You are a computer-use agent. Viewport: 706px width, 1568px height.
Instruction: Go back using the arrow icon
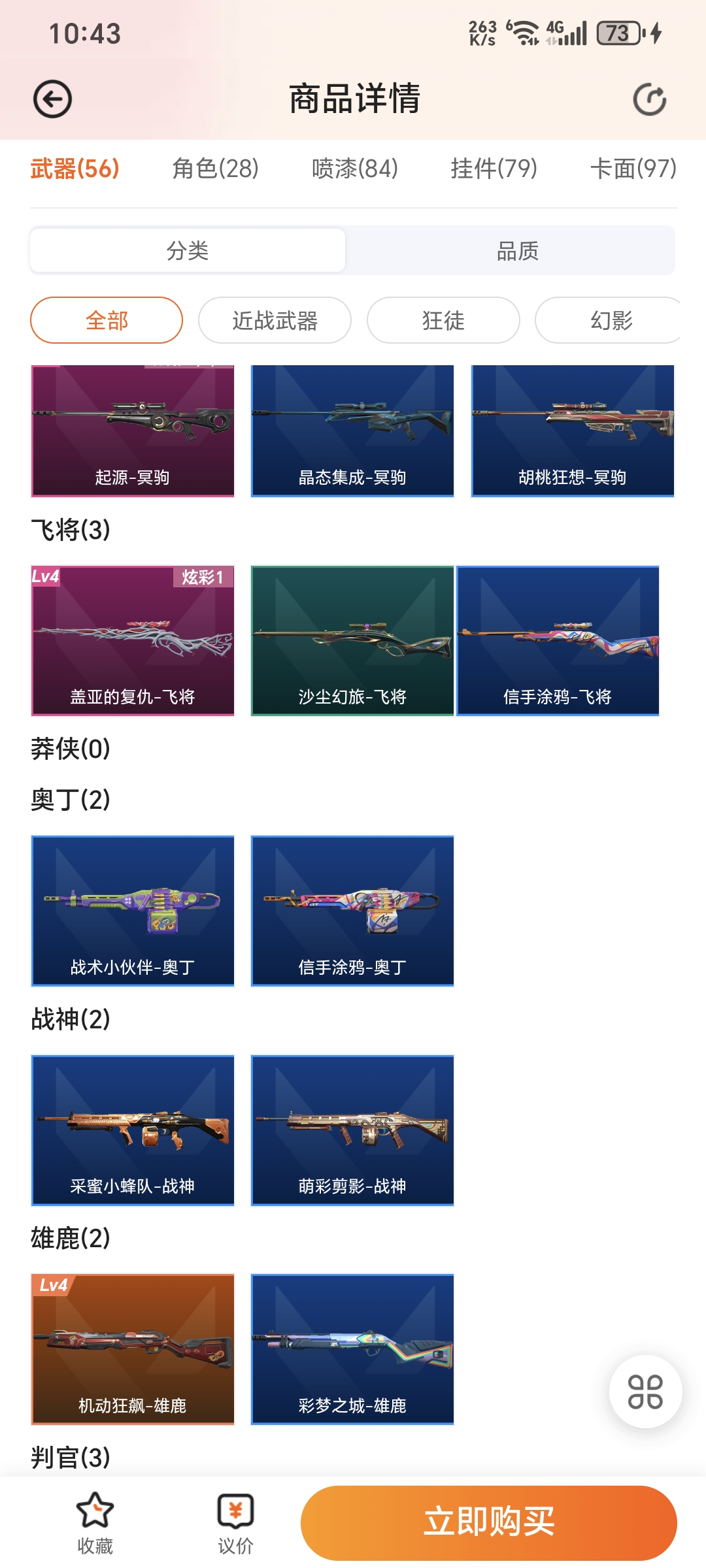pos(52,99)
